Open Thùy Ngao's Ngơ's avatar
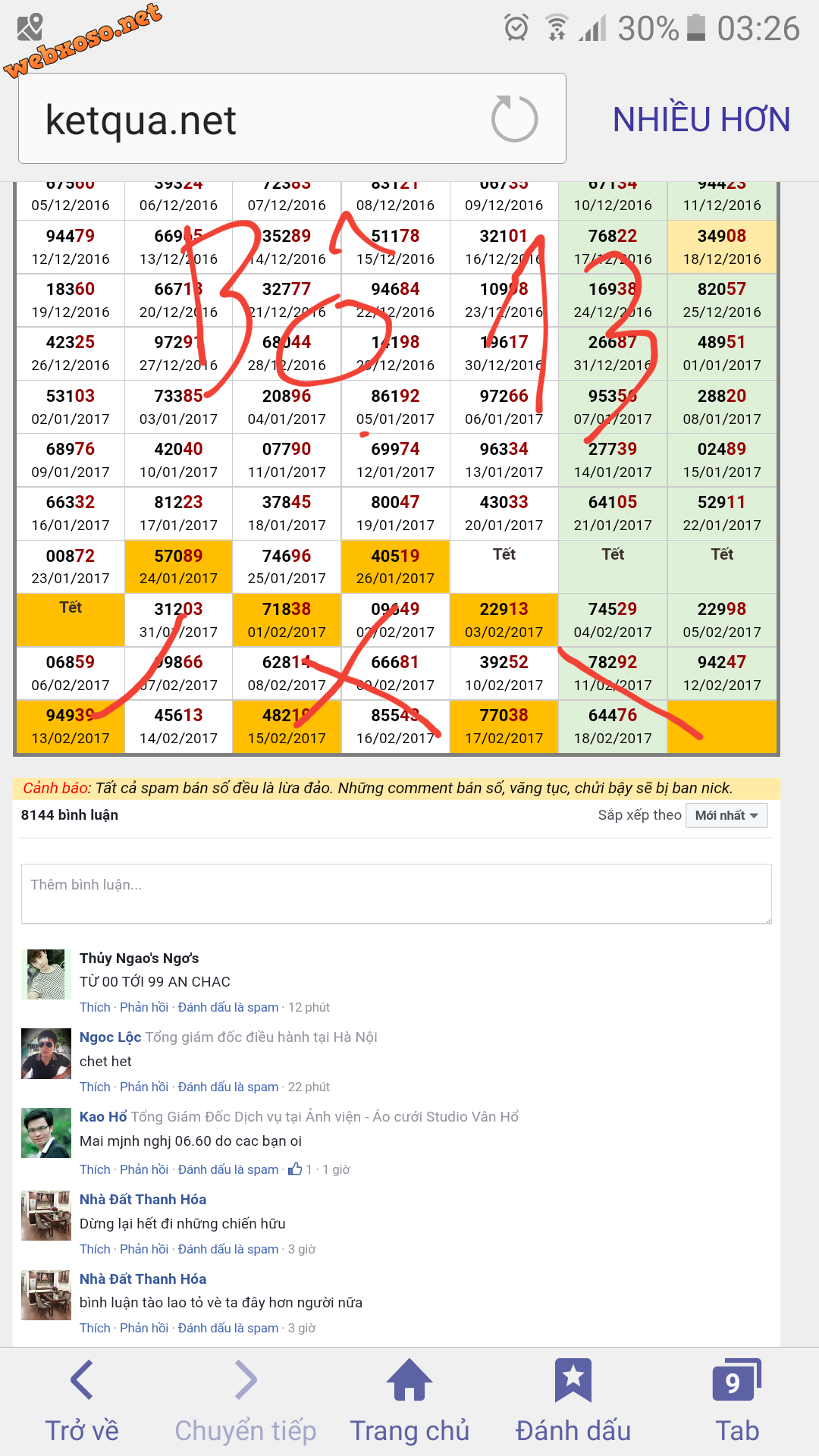 pos(46,974)
